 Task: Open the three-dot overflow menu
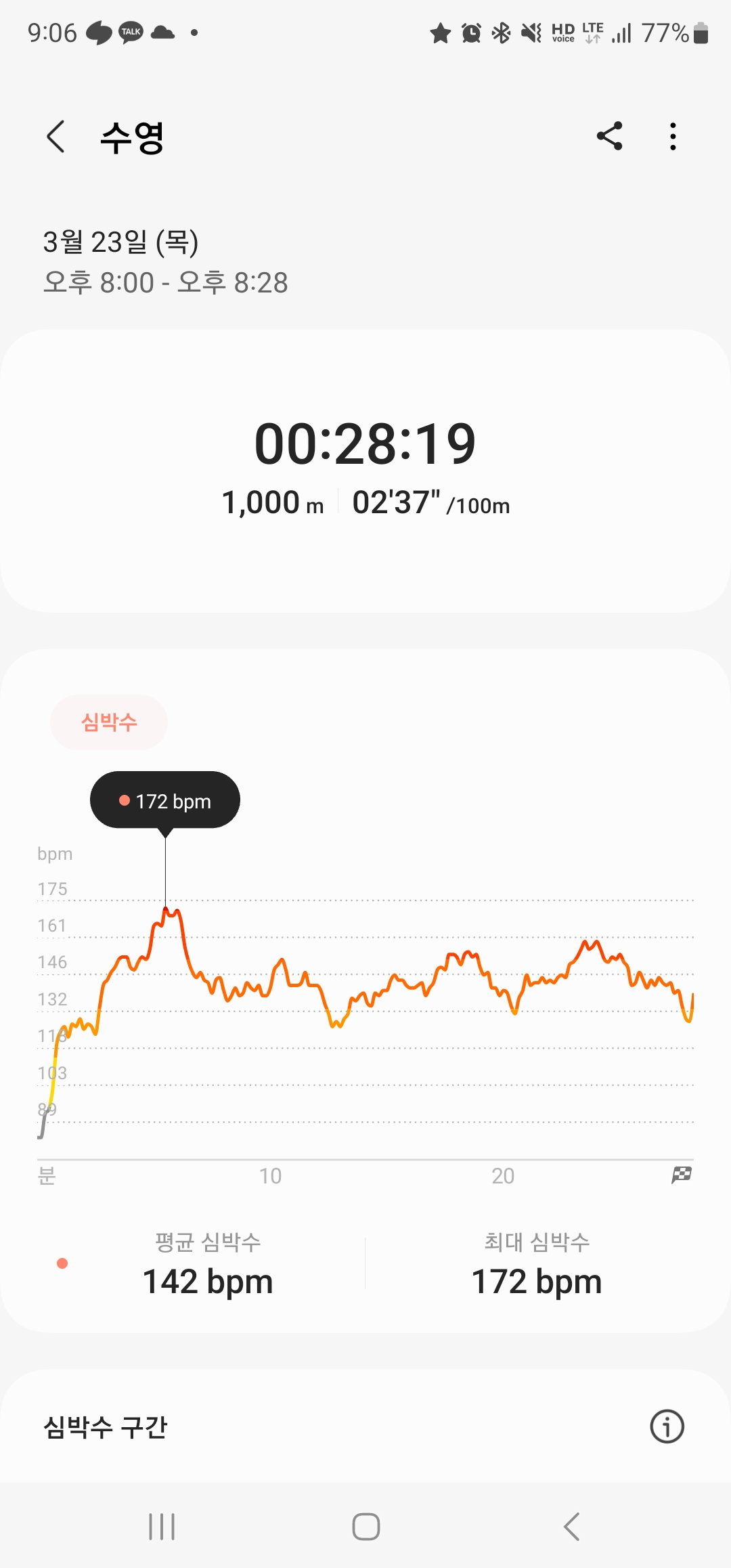673,137
